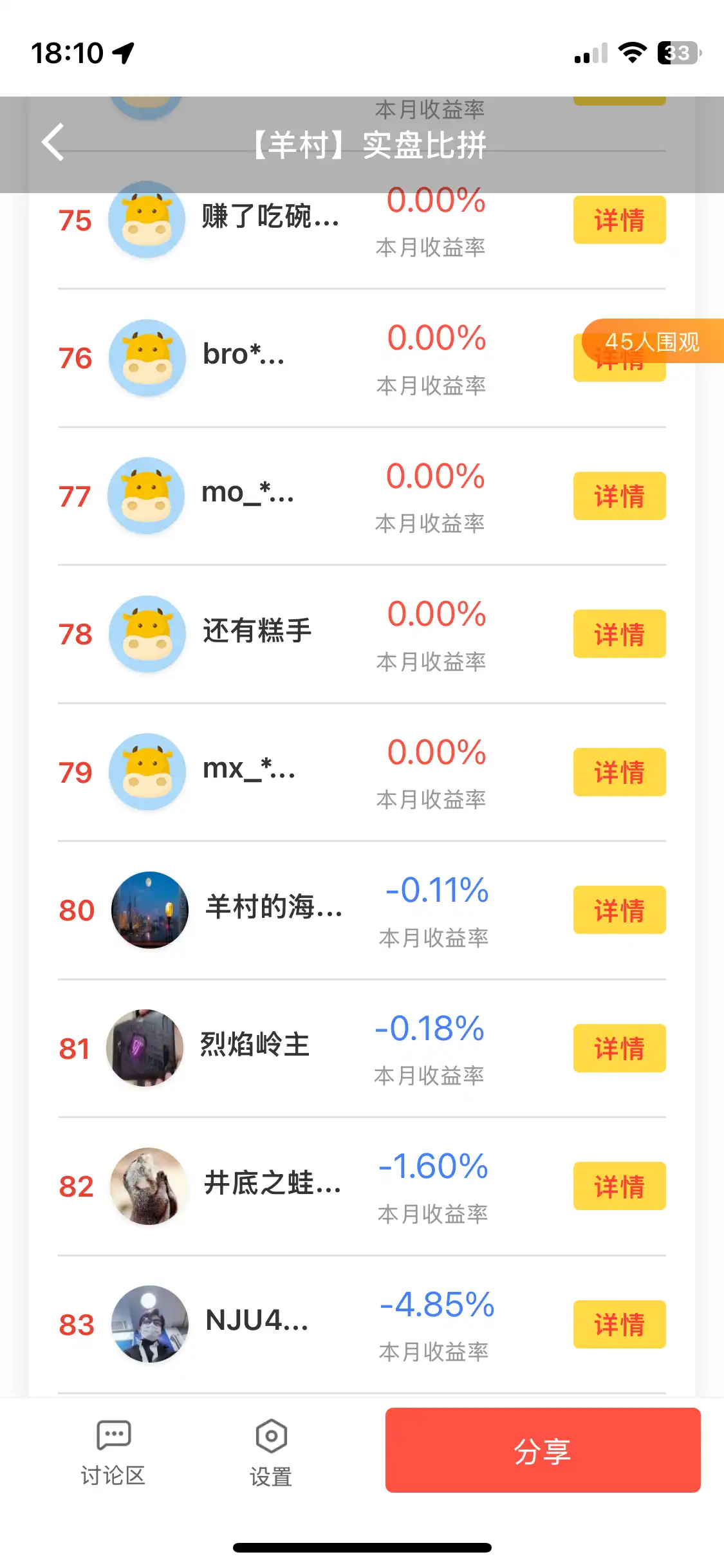Go back from the 实盘比拼 page
This screenshot has width=724, height=1568.
[53, 142]
